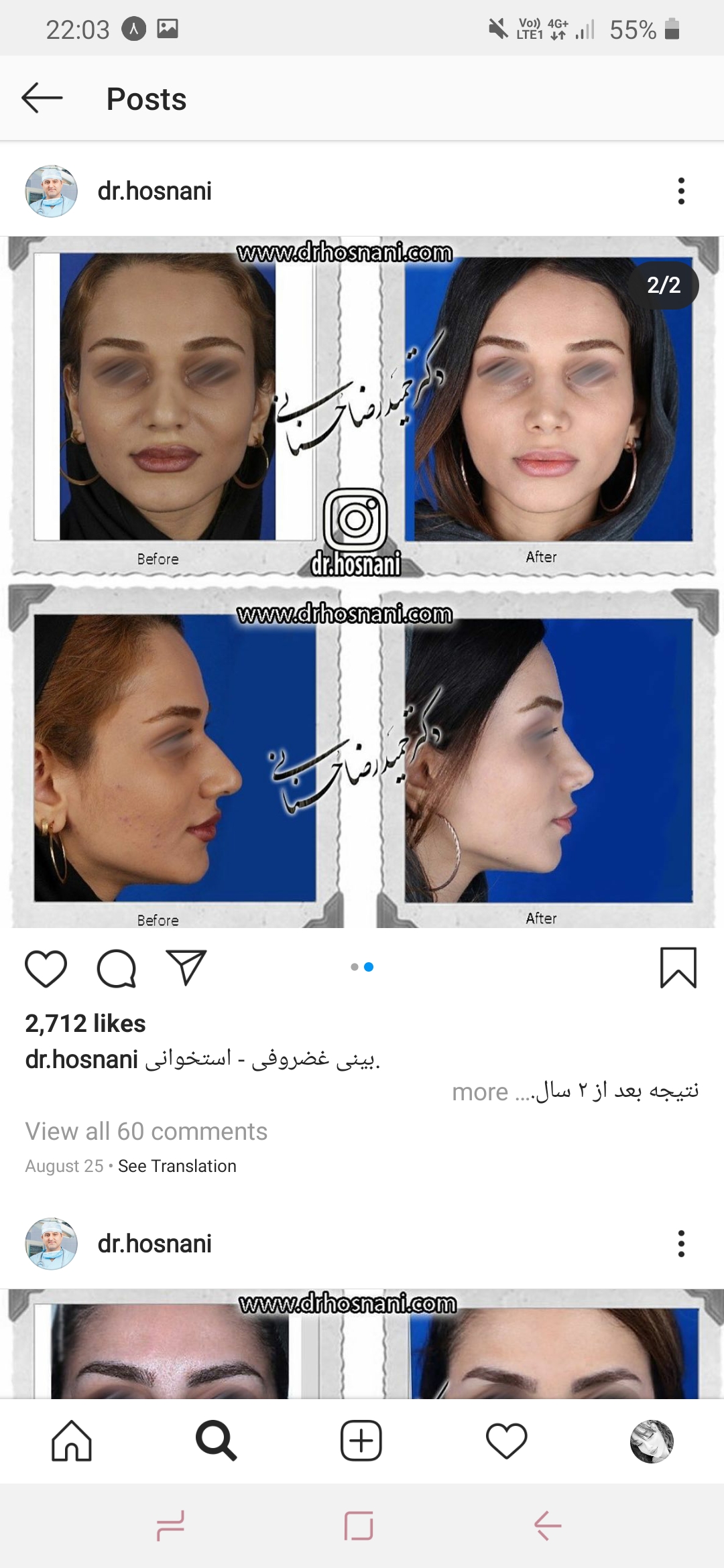Open the Search tab
The image size is (724, 1568).
click(216, 1441)
